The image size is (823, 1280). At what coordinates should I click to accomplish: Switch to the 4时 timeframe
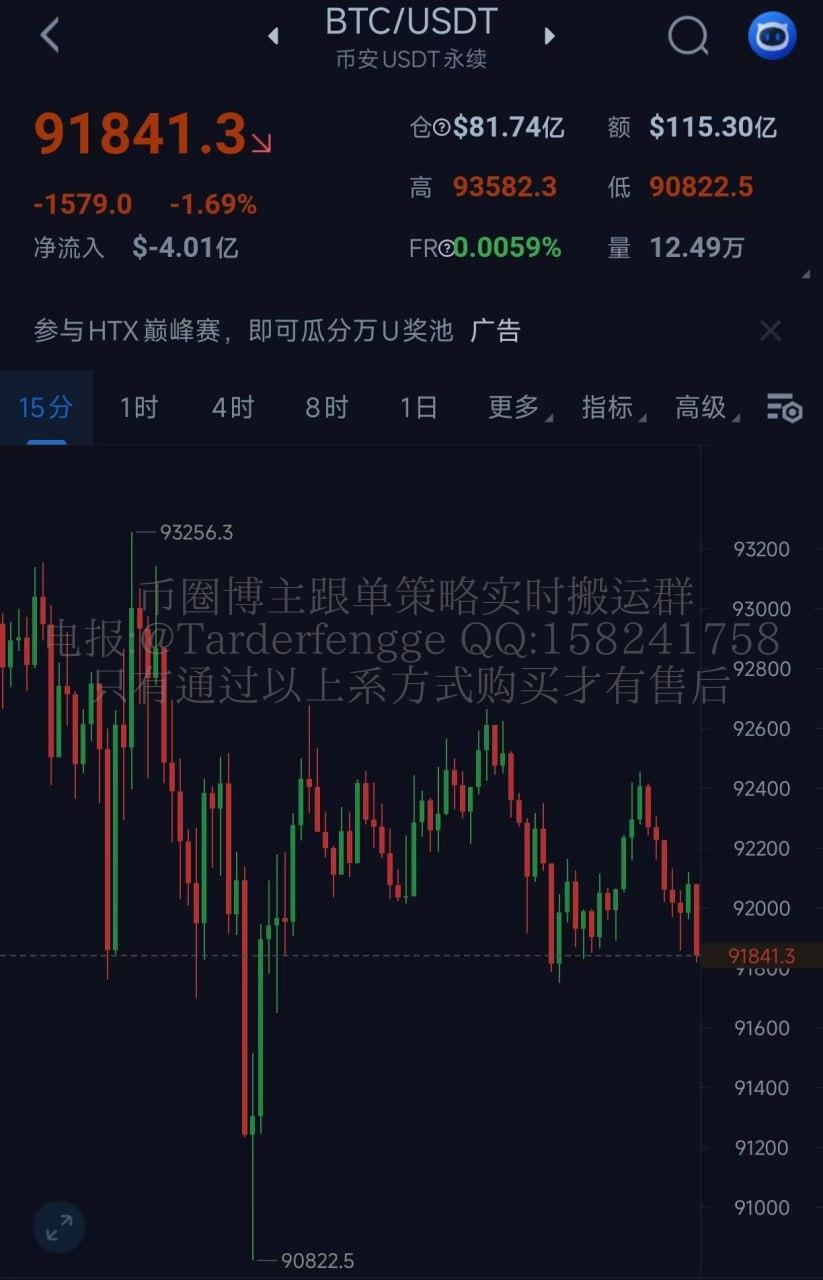click(x=232, y=408)
